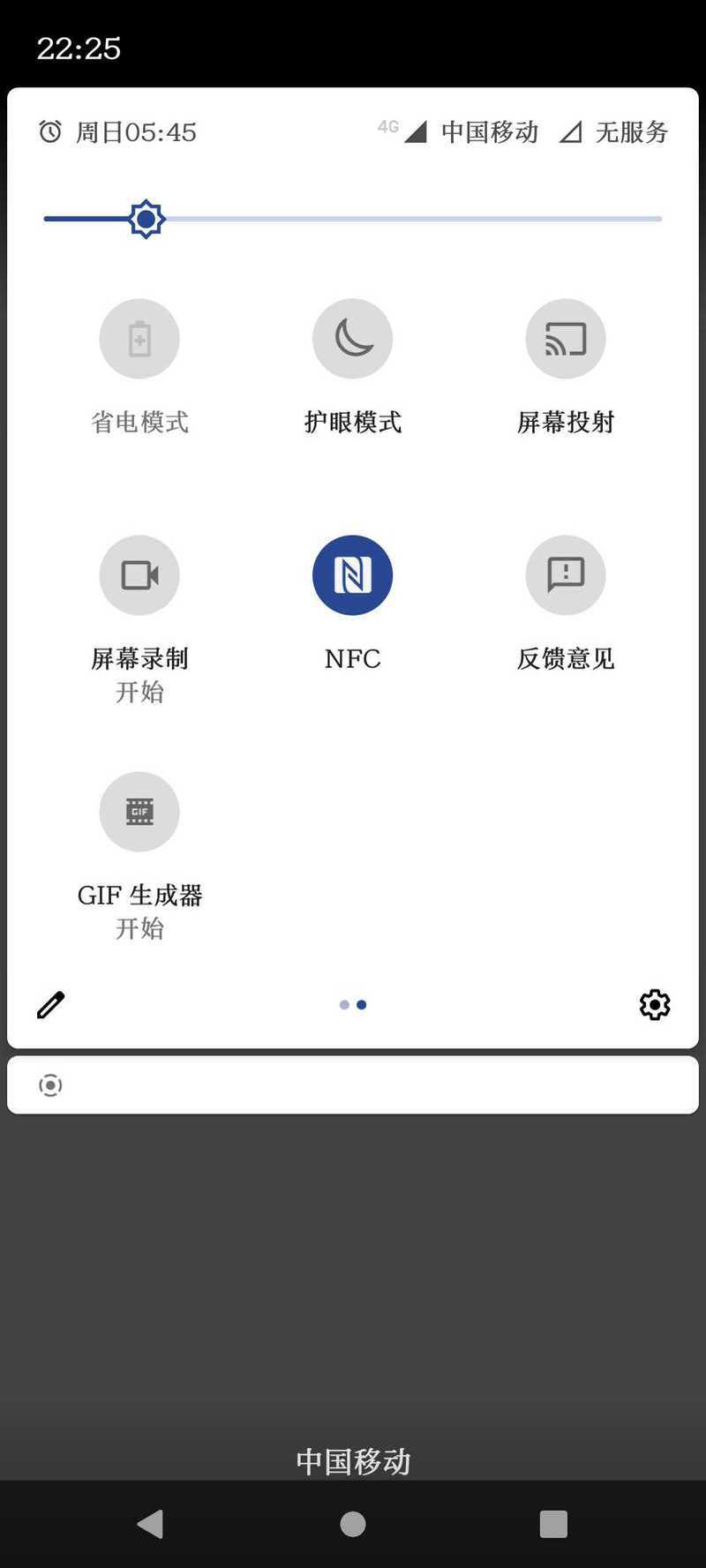Open the recent apps square button
This screenshot has width=706, height=1568.
click(553, 1524)
